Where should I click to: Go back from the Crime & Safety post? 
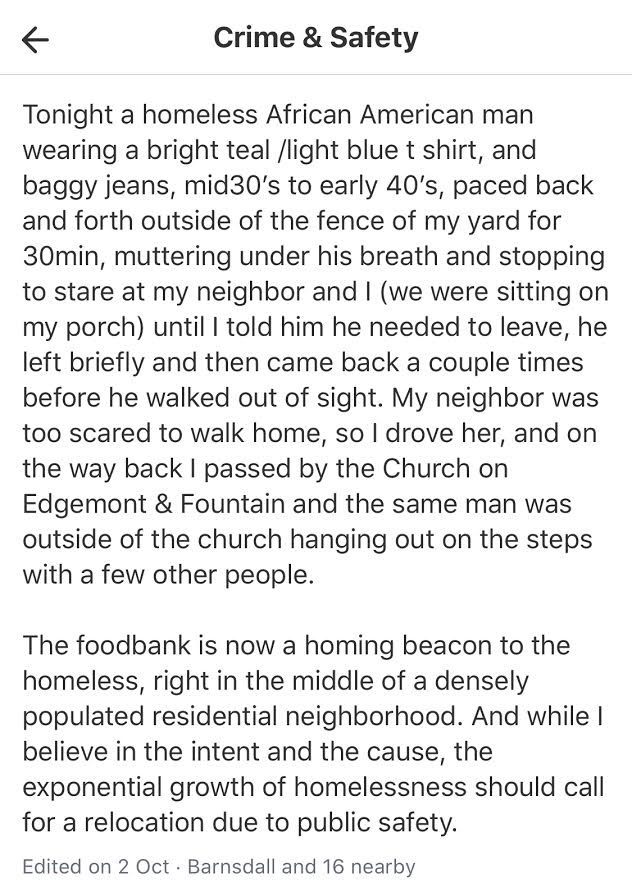35,39
